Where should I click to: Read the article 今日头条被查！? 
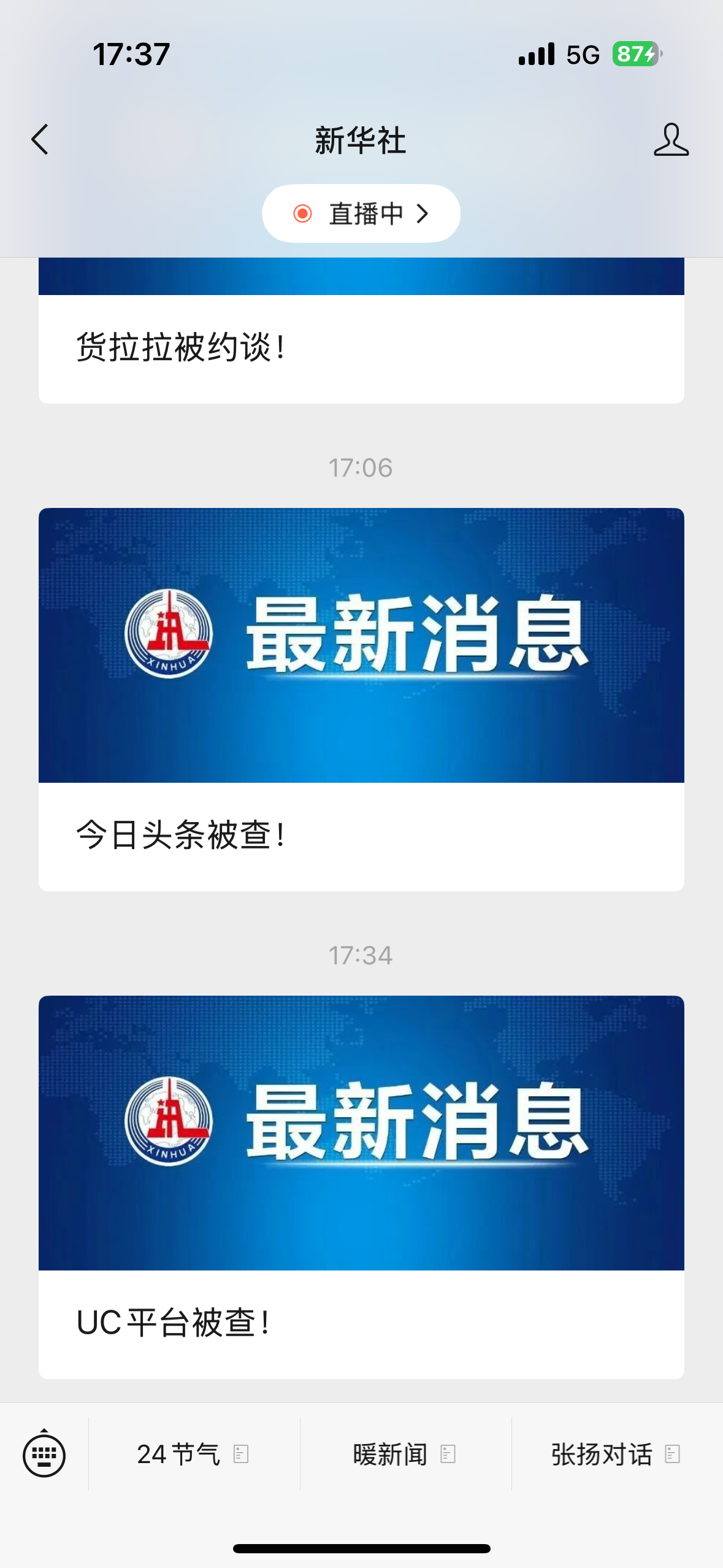click(x=361, y=699)
